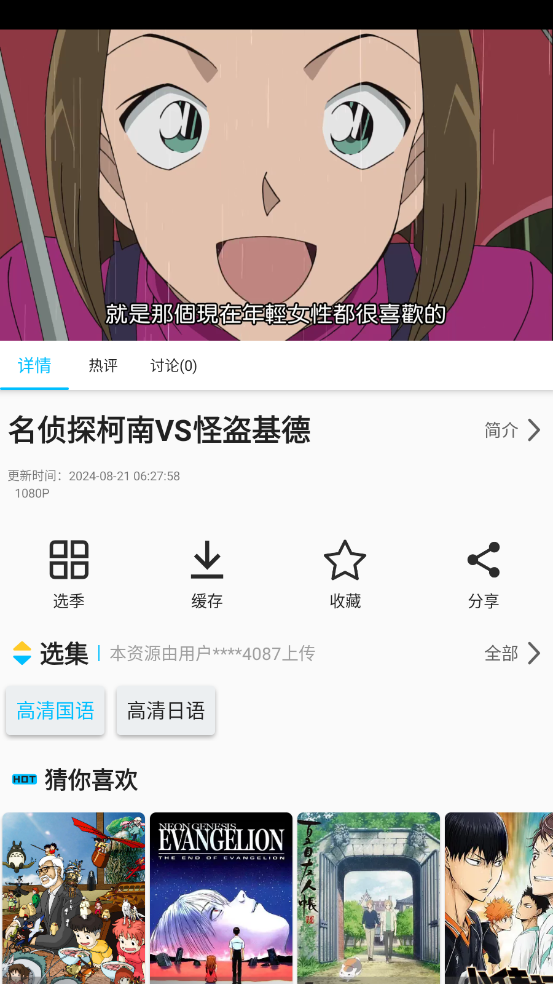Open the 讨论(0) tab

[173, 365]
